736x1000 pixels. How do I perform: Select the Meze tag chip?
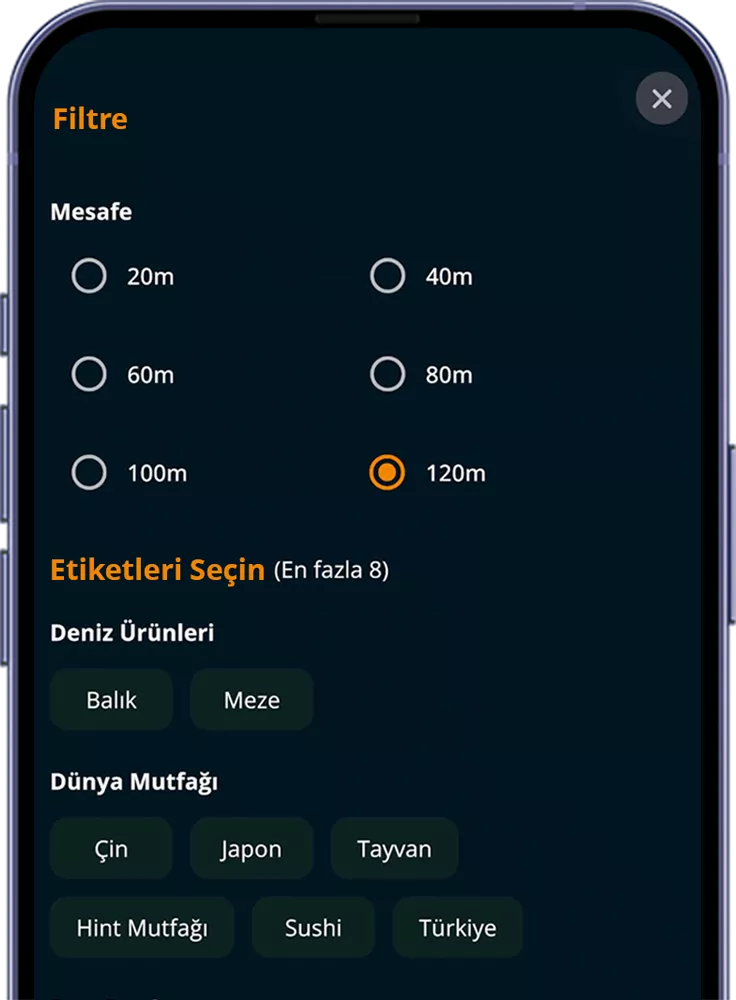tap(251, 700)
